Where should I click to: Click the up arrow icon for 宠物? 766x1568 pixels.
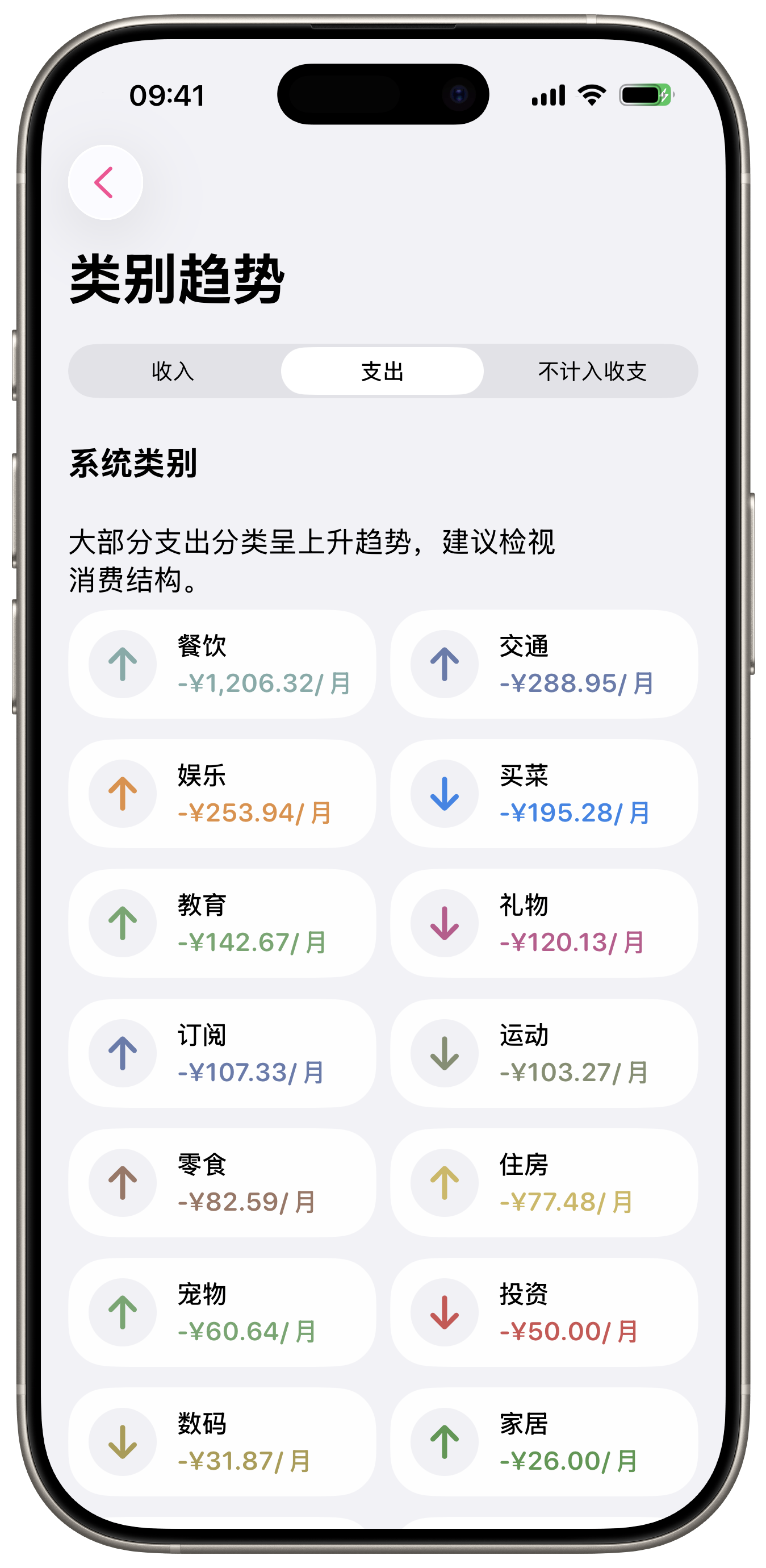click(x=124, y=1312)
